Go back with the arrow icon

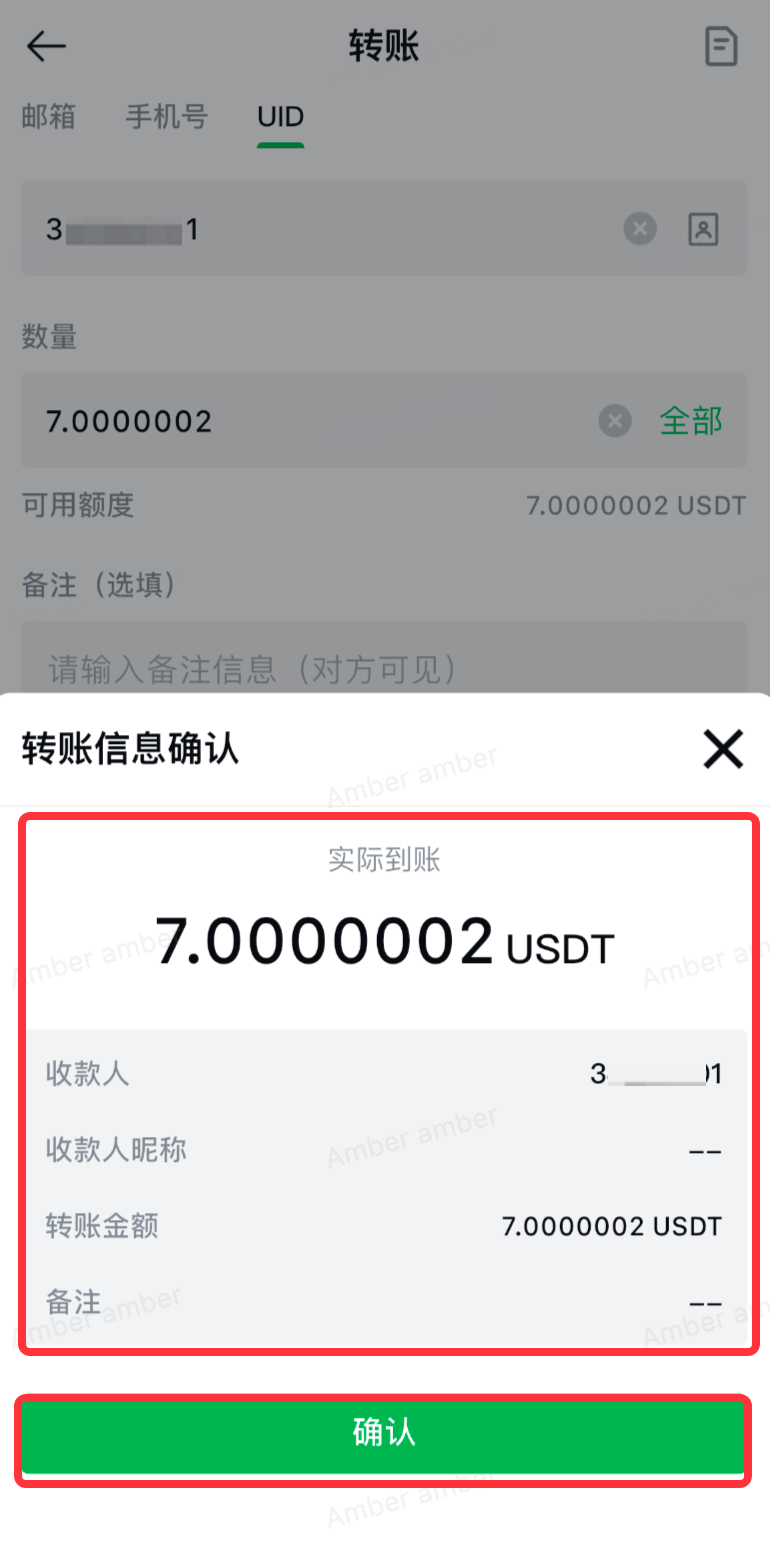[x=46, y=46]
